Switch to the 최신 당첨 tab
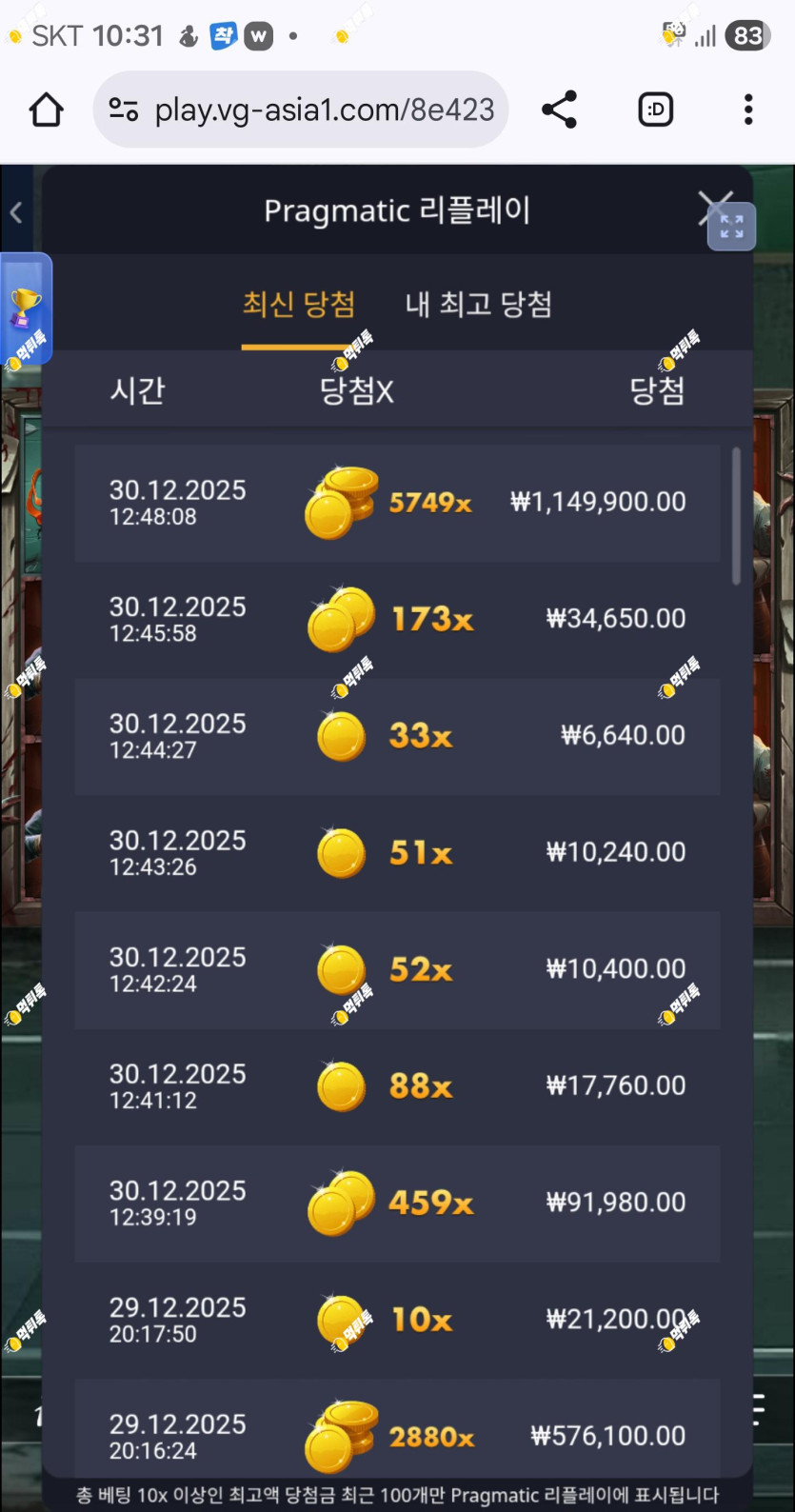 coord(299,305)
